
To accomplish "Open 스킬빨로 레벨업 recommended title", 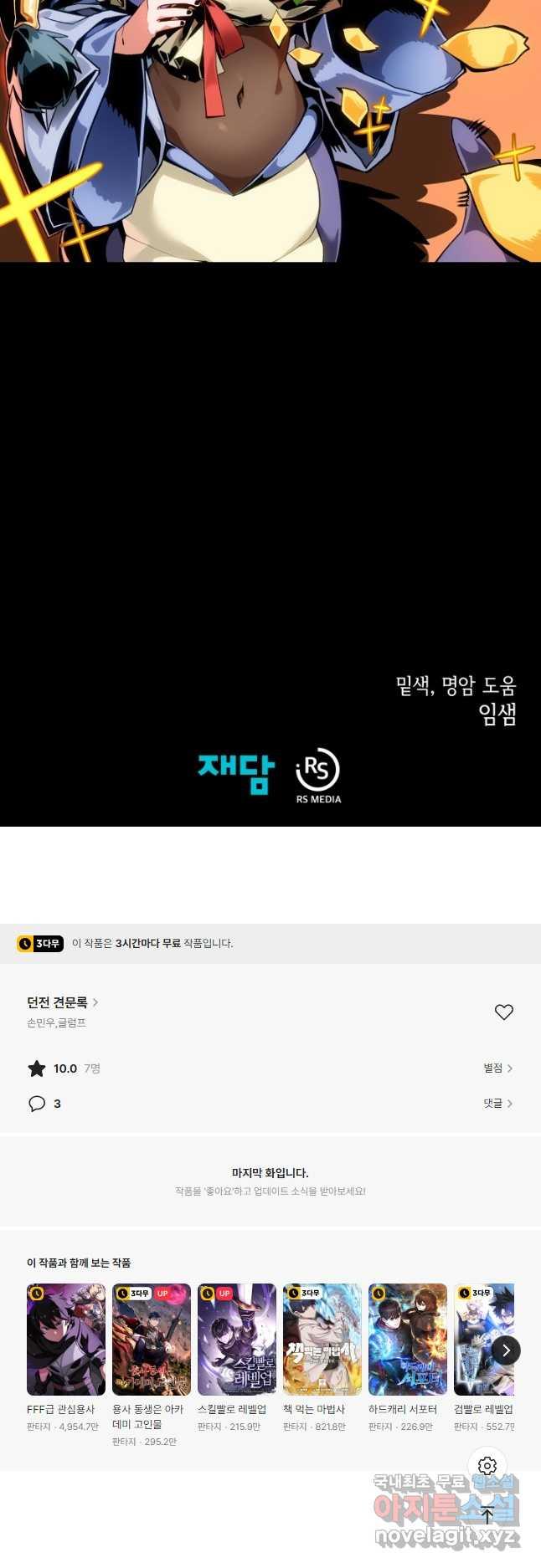I will [237, 1340].
